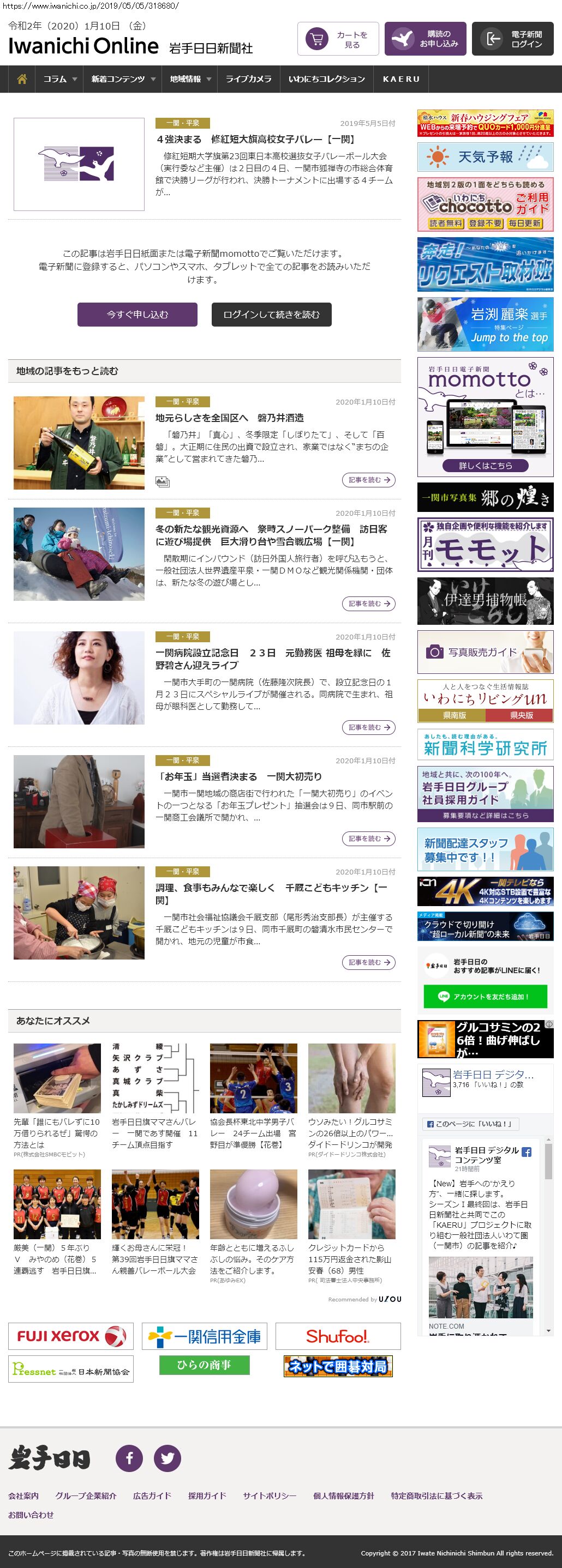562x1568 pixels.
Task: Go to the home icon in navigation bar
Action: [22, 79]
